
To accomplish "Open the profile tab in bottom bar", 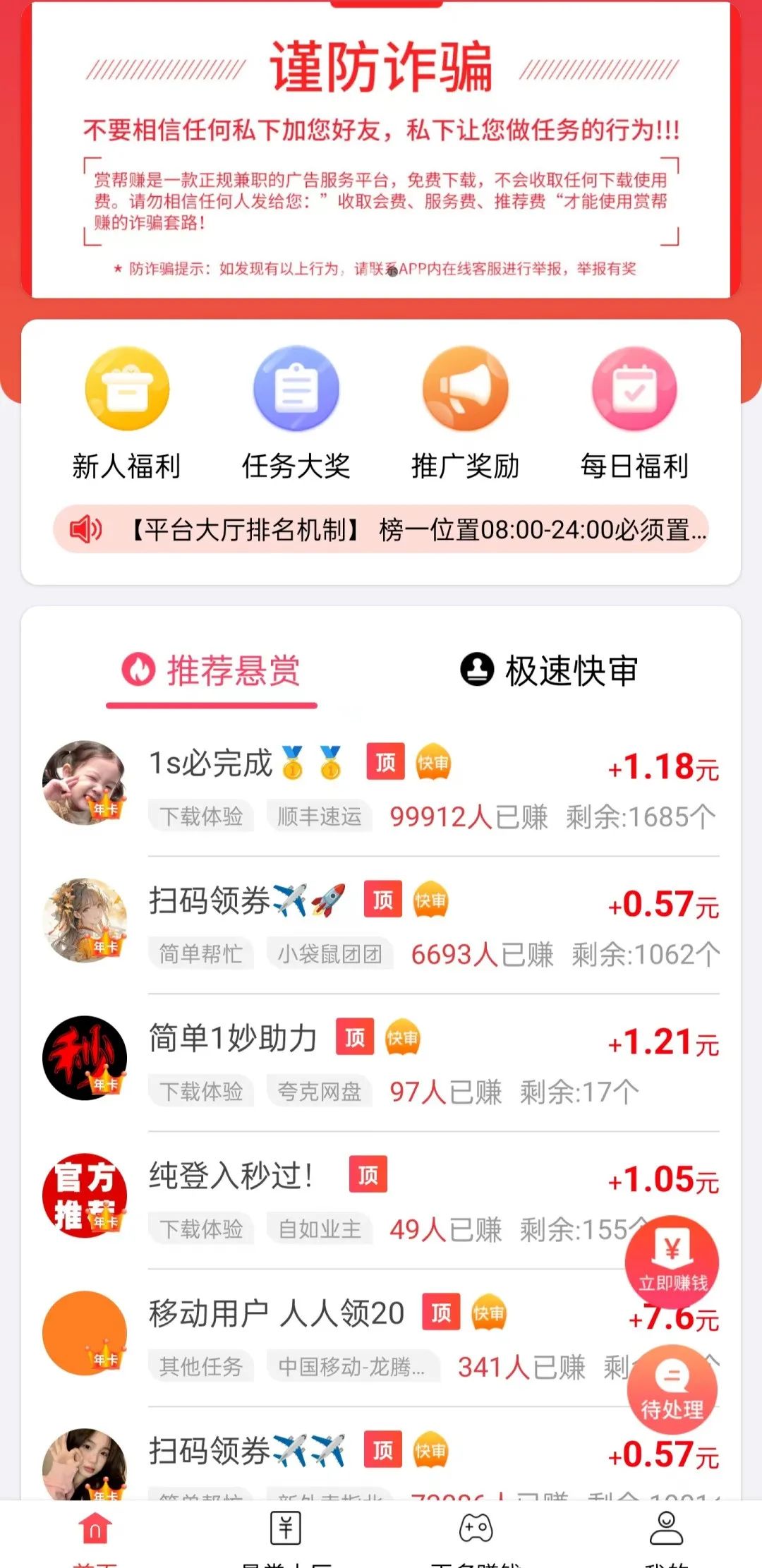I will (x=667, y=1536).
